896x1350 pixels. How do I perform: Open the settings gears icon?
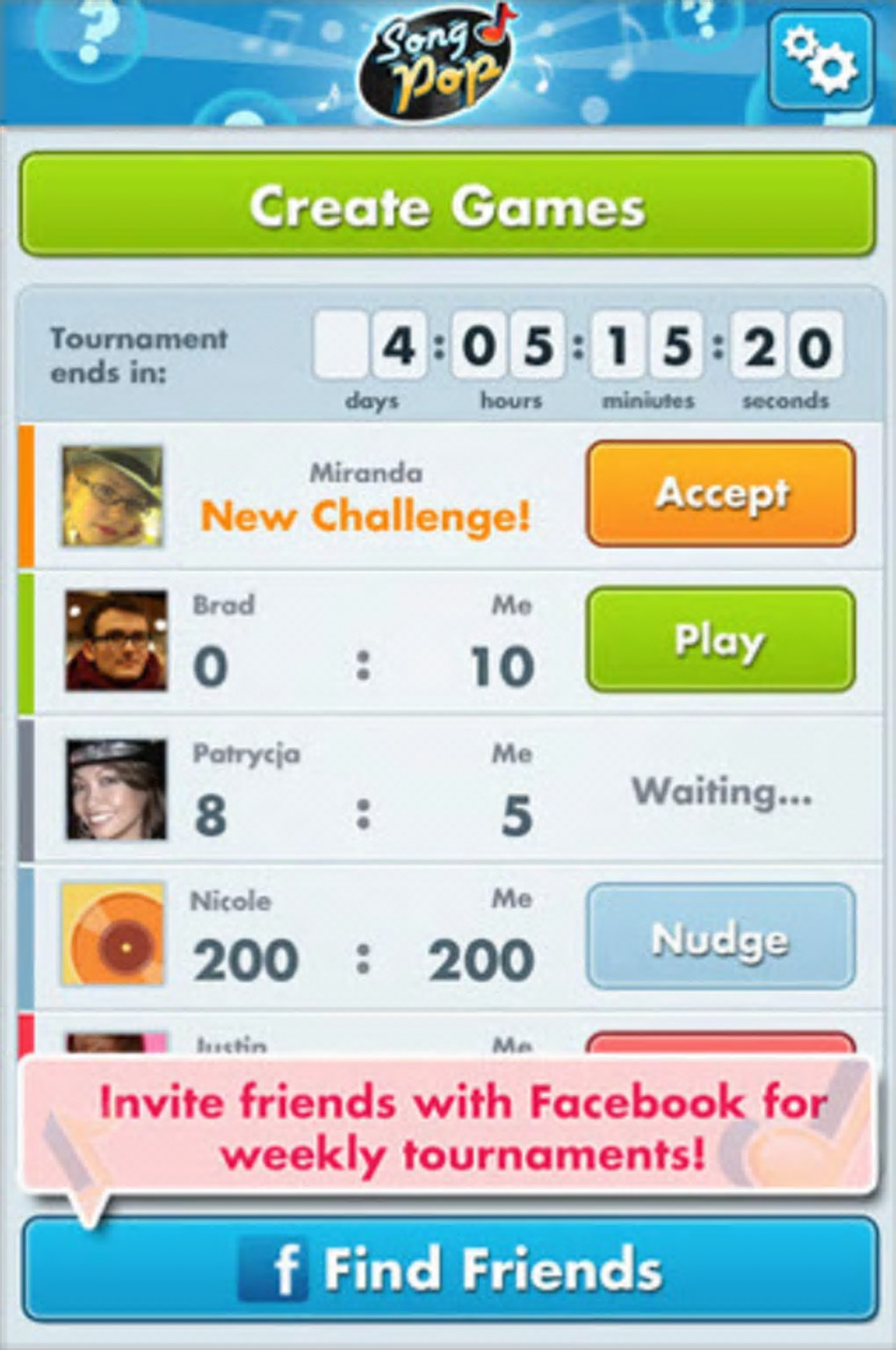click(820, 60)
